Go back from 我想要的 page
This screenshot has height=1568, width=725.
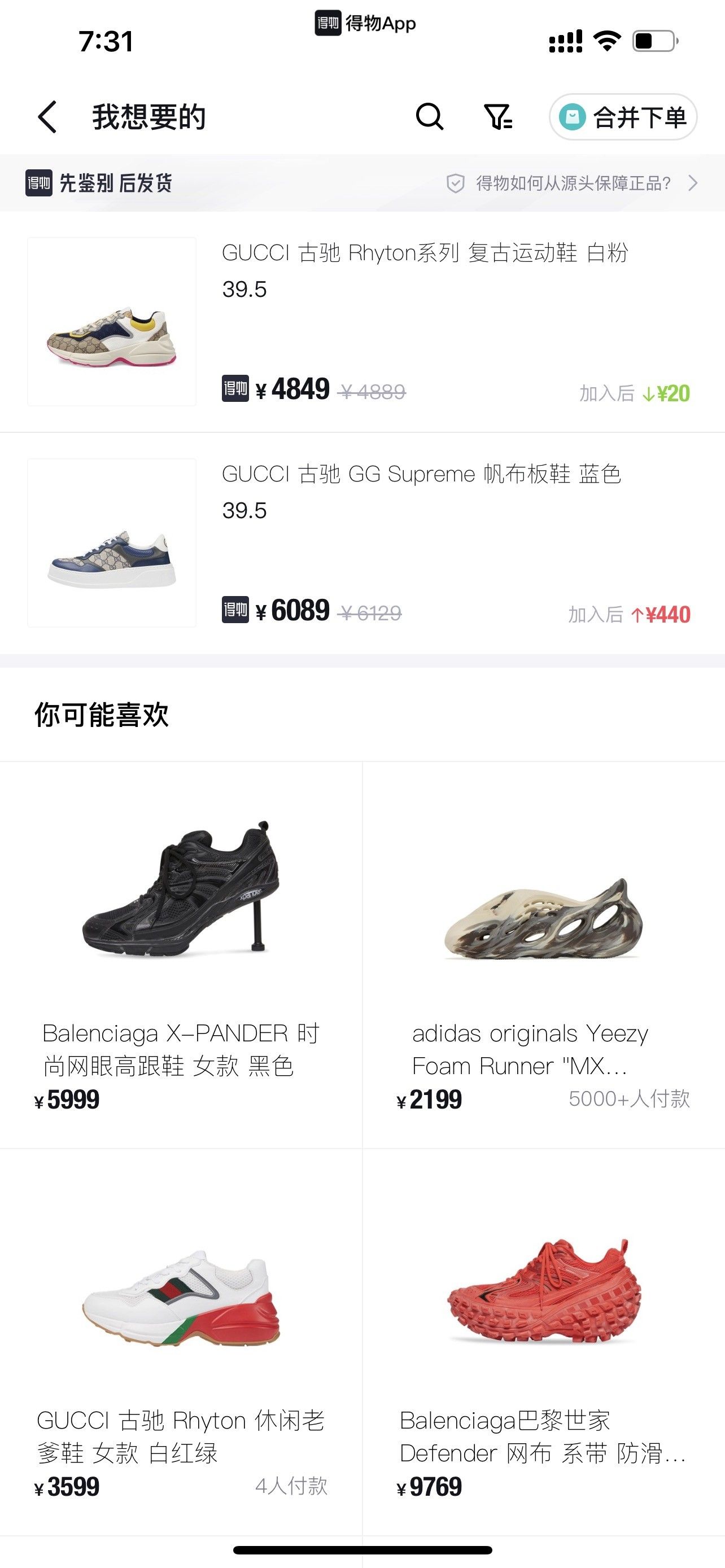click(x=47, y=117)
